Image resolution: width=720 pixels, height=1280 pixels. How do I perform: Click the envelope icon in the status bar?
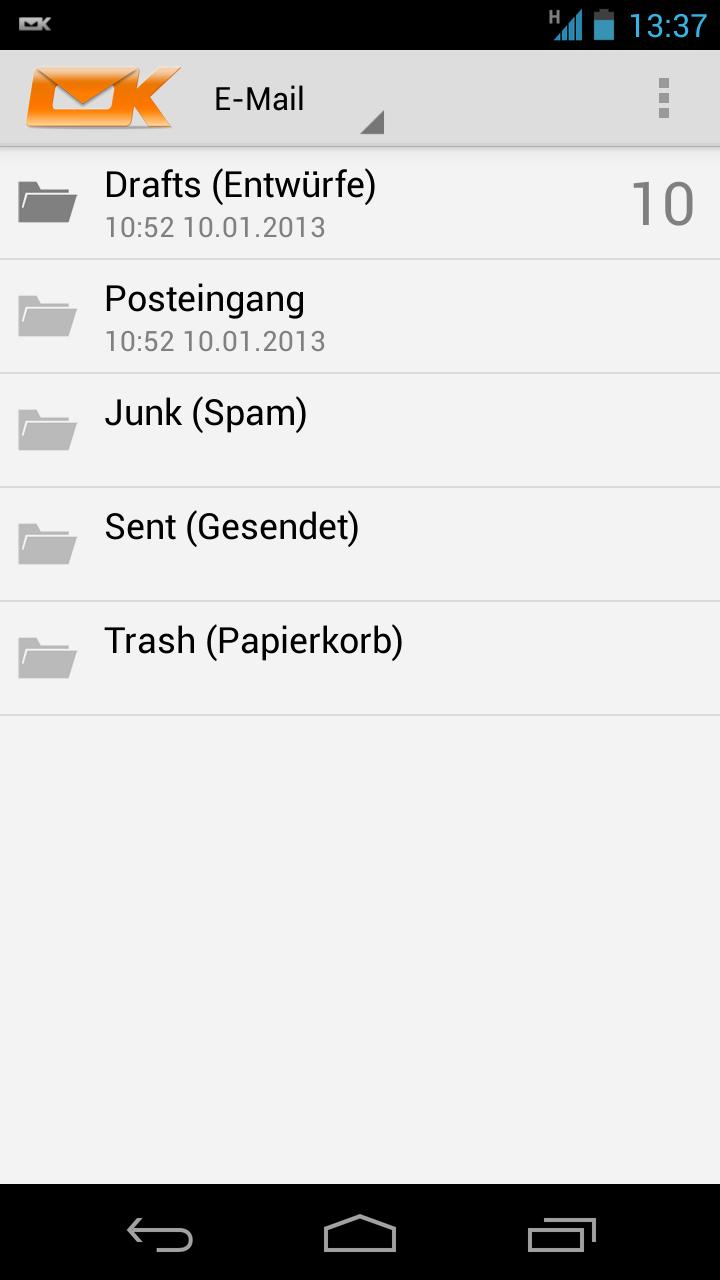click(35, 22)
